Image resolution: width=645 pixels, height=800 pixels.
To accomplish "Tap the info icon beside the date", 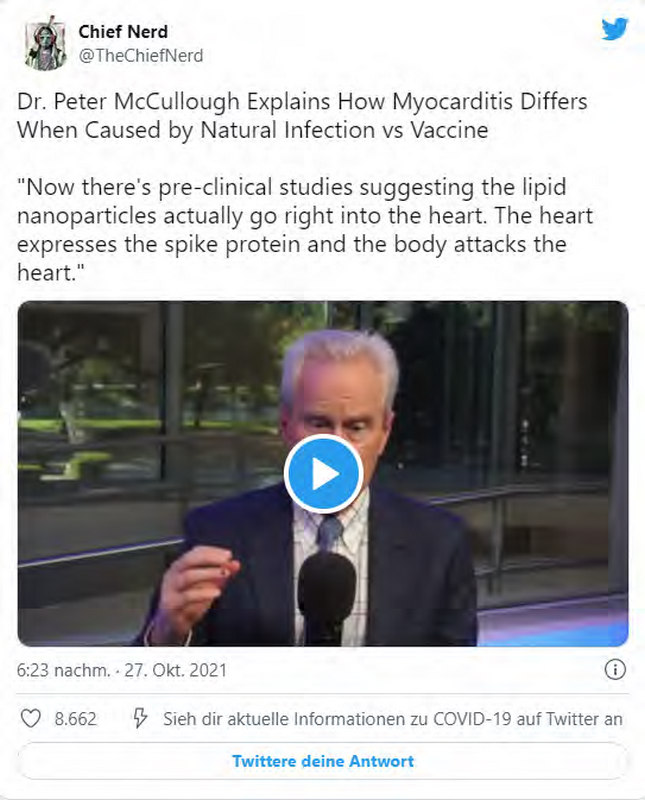I will (616, 670).
